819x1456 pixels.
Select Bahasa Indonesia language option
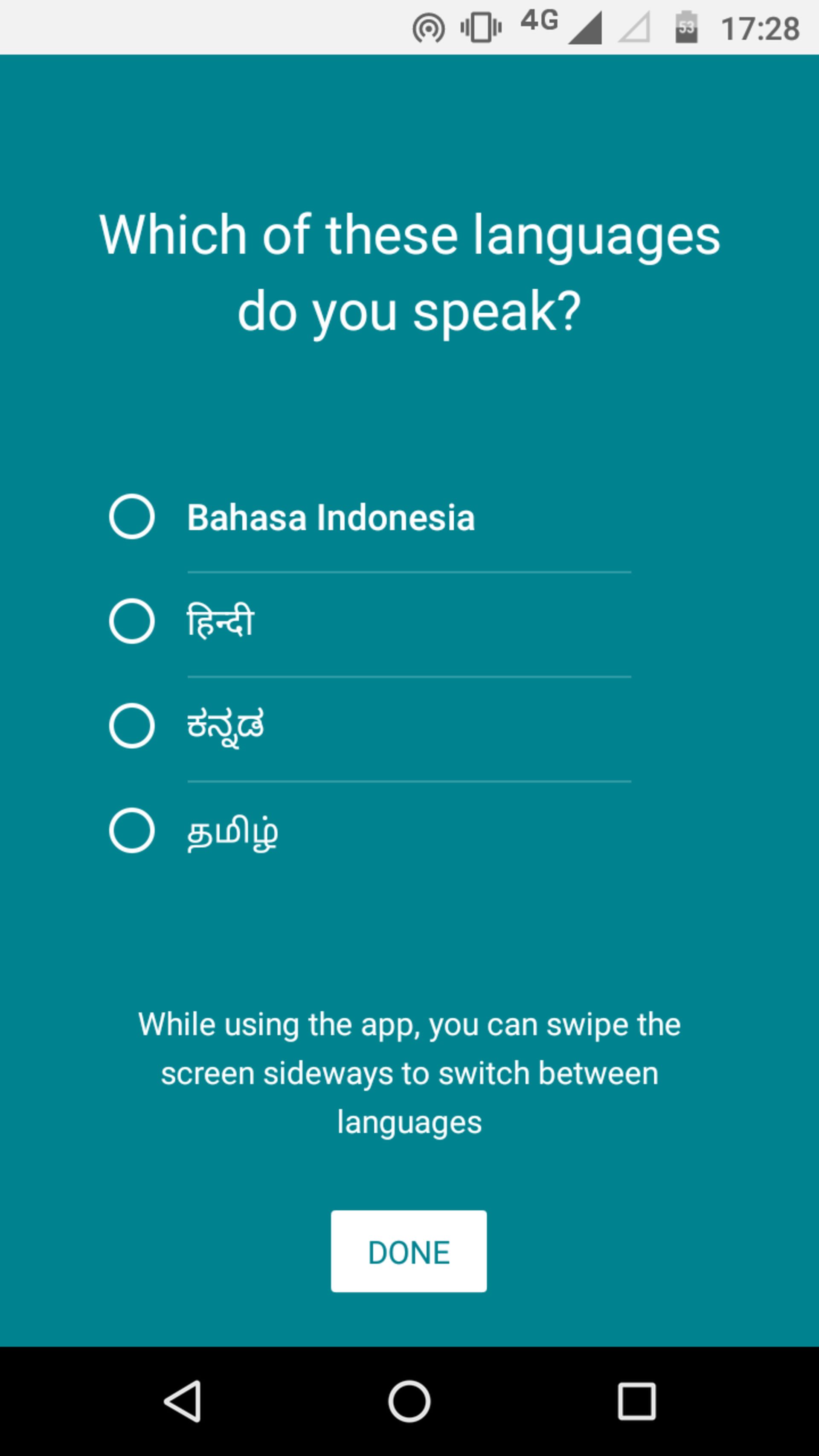click(132, 517)
